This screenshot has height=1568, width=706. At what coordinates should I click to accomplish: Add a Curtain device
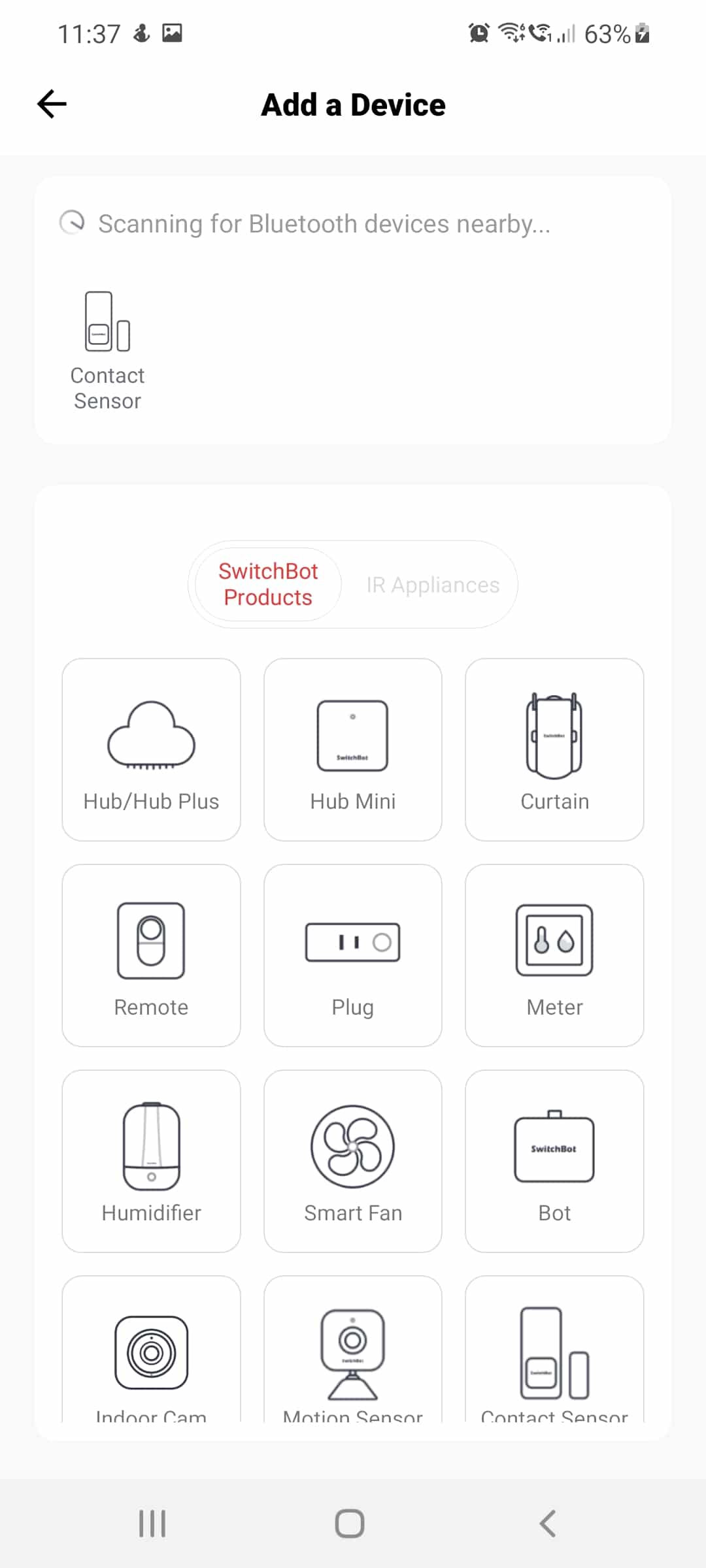(554, 749)
